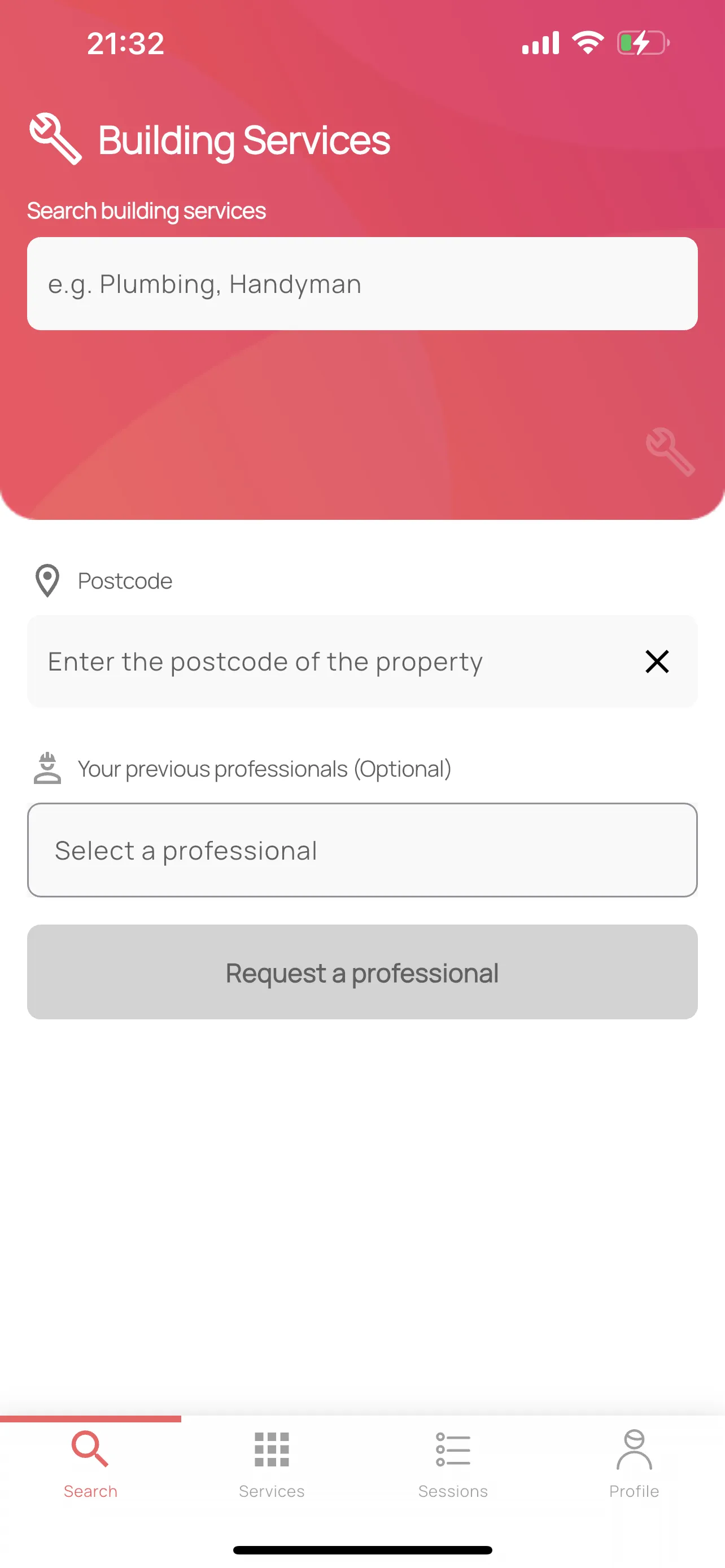725x1568 pixels.
Task: Focus the postcode input field
Action: click(x=329, y=662)
